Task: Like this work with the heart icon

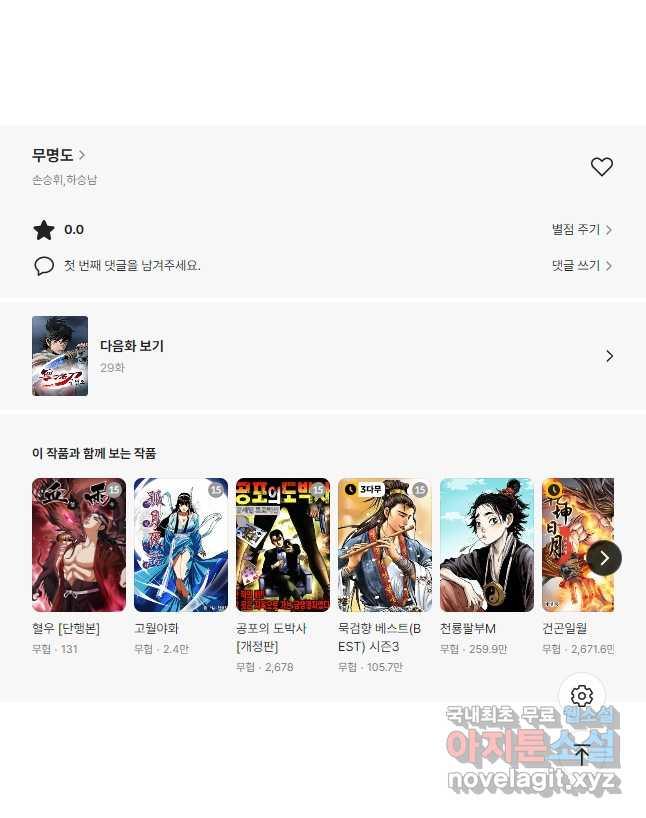Action: point(601,167)
